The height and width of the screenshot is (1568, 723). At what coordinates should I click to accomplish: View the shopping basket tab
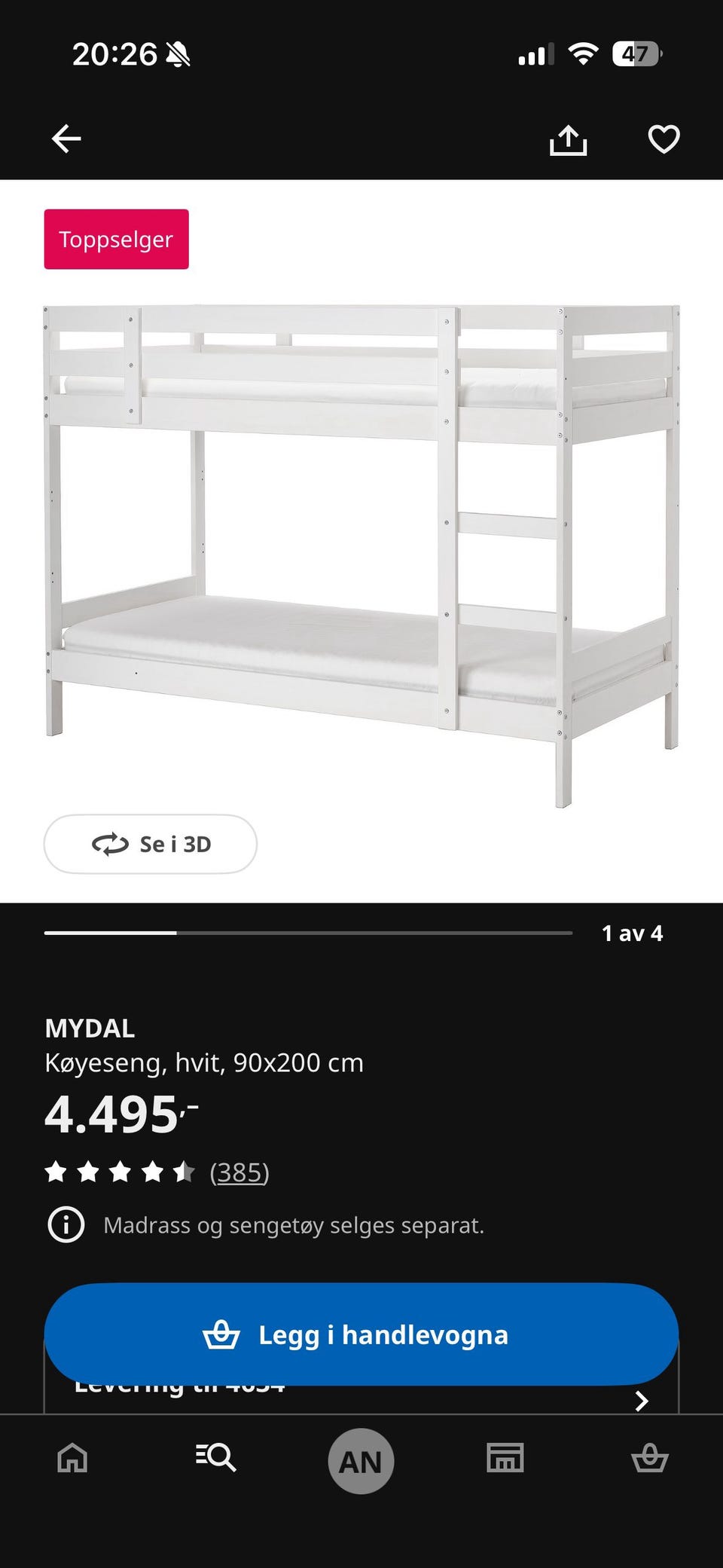tap(649, 1458)
